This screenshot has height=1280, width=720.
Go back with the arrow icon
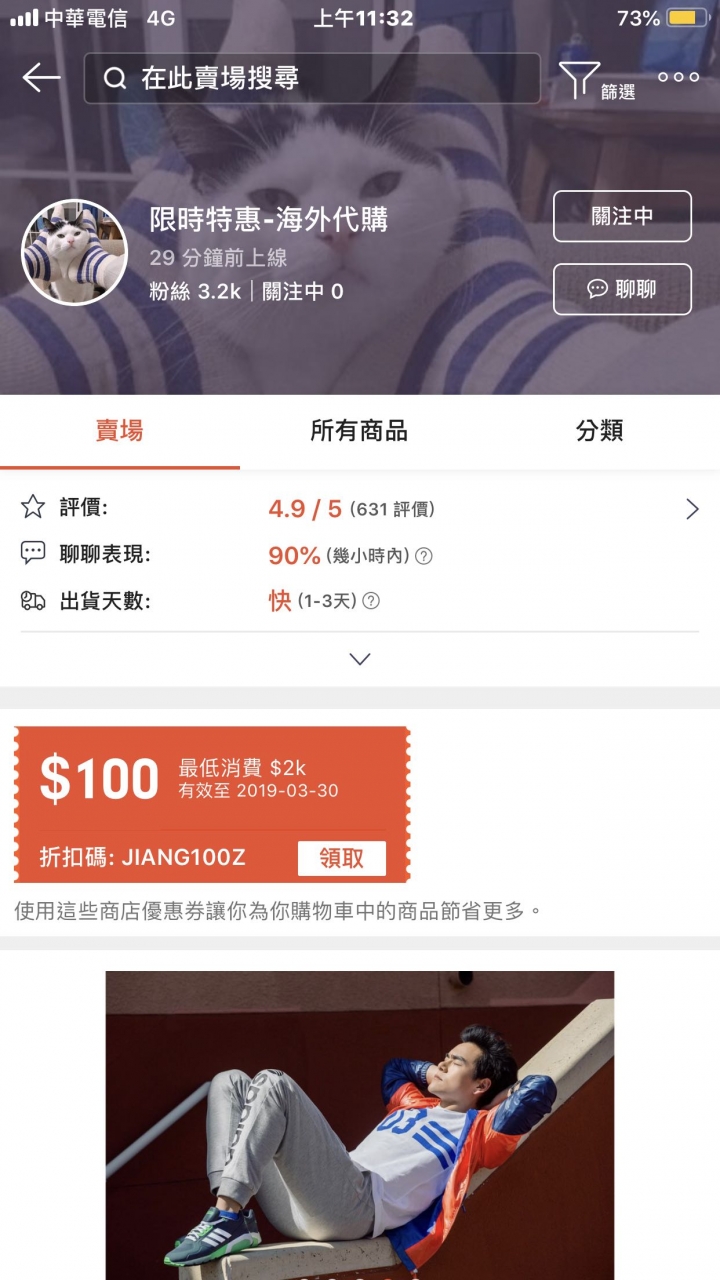tap(41, 78)
